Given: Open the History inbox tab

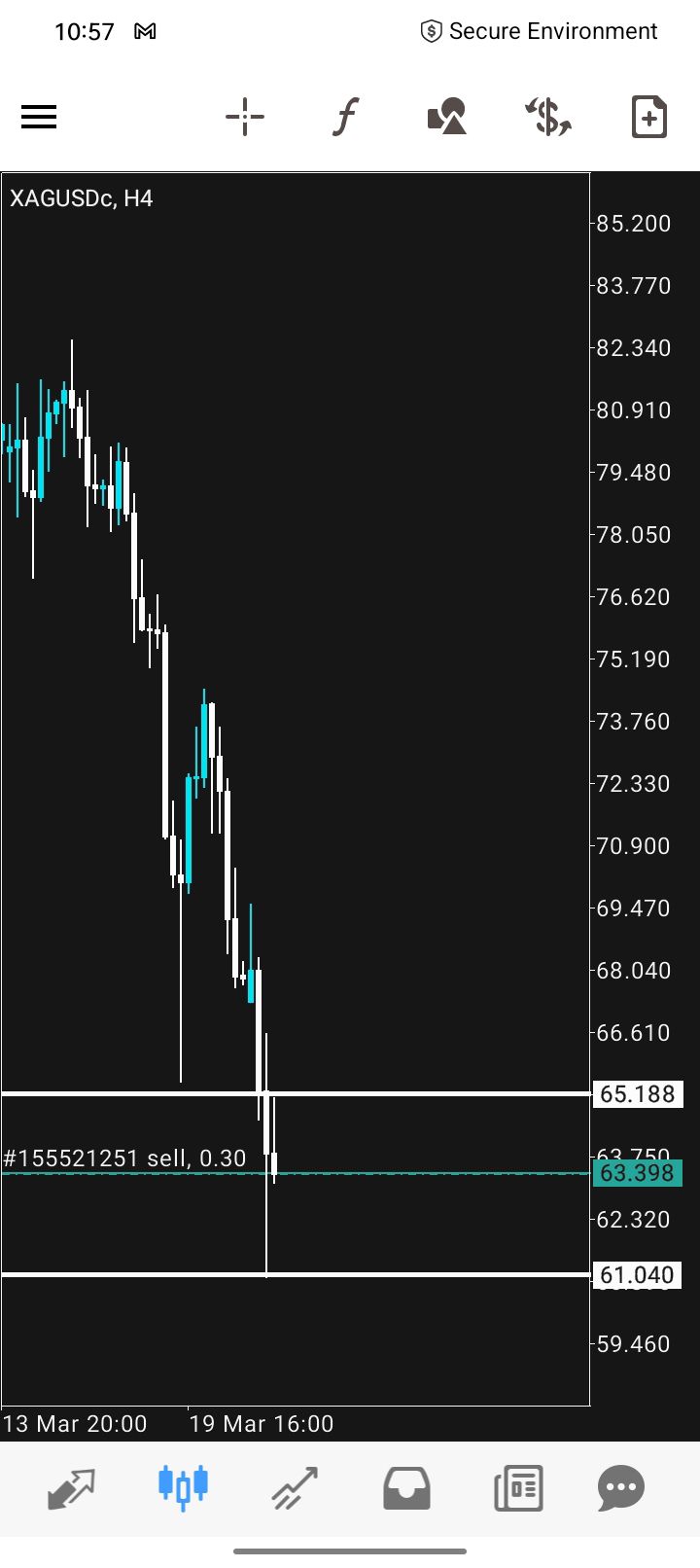Looking at the screenshot, I should pyautogui.click(x=406, y=1488).
